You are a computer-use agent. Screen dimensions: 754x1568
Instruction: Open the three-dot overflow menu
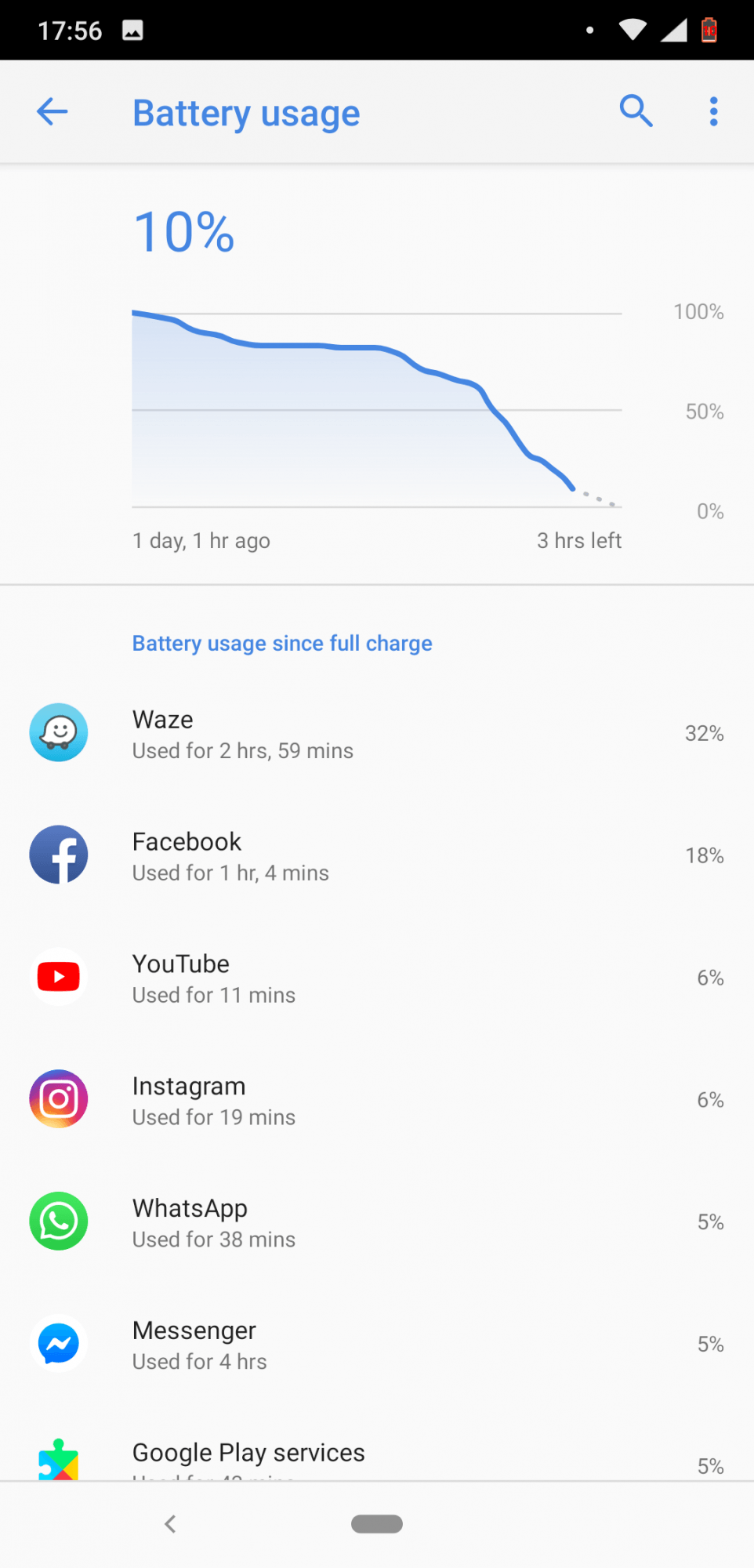click(713, 111)
